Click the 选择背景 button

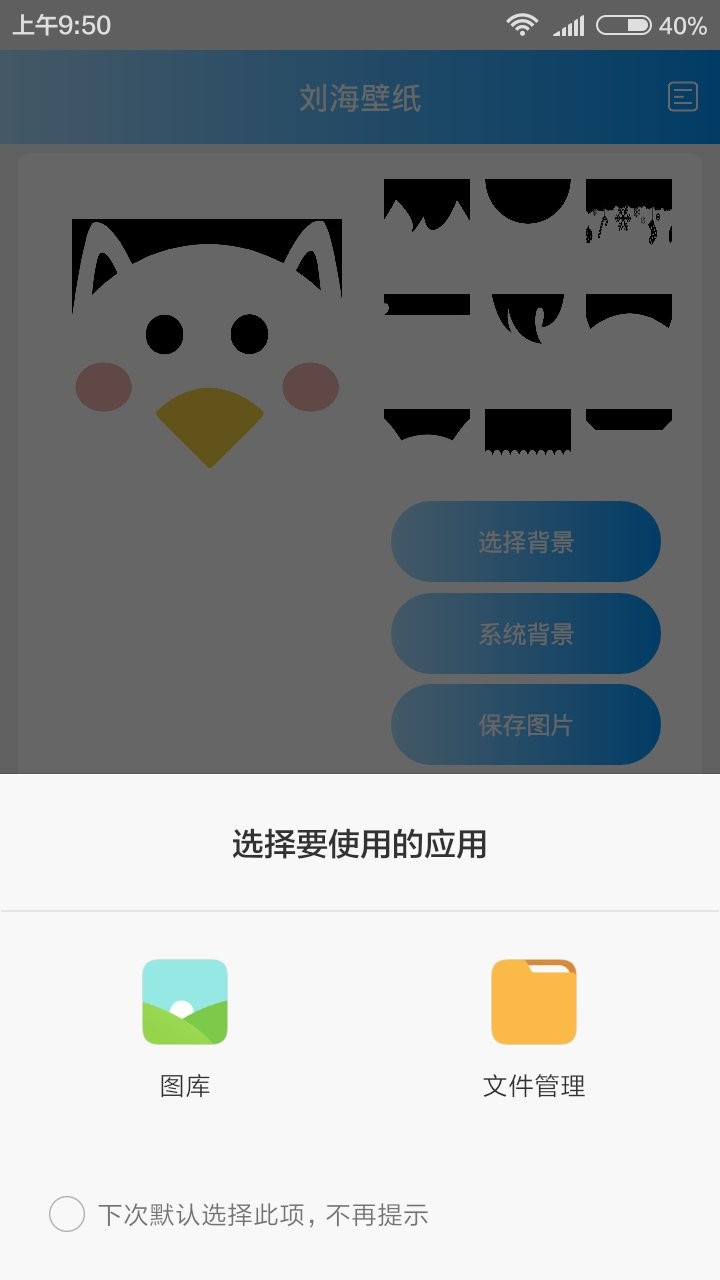pos(527,541)
